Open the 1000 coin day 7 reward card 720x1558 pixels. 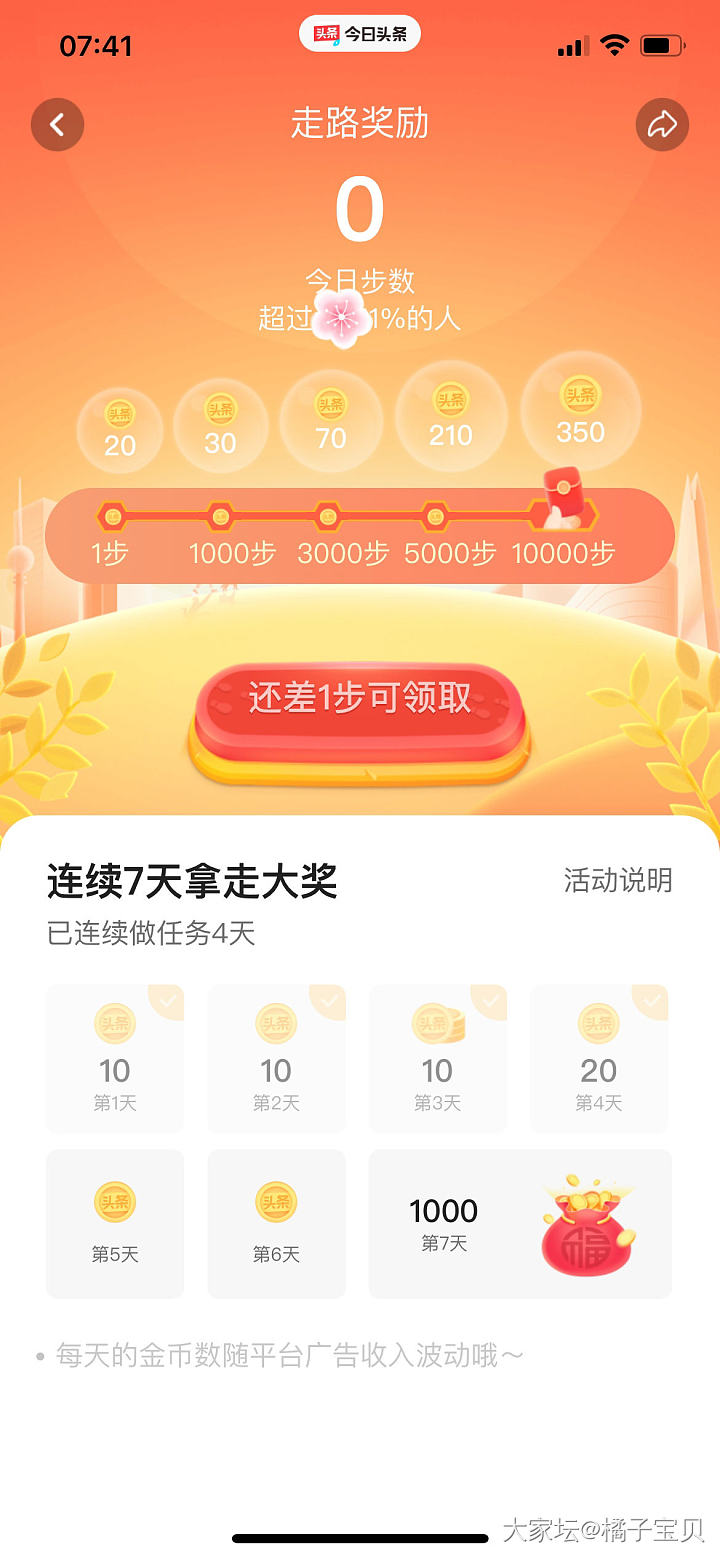[520, 1224]
